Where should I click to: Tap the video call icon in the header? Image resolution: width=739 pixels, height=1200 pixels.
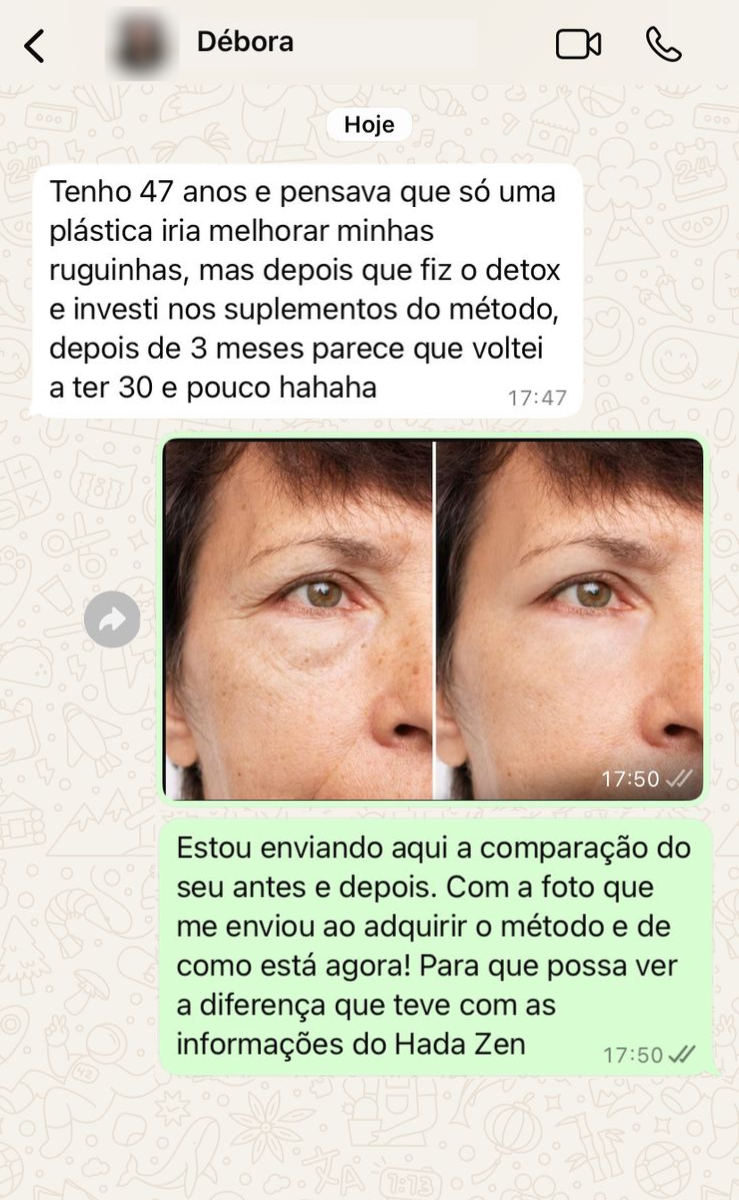578,44
